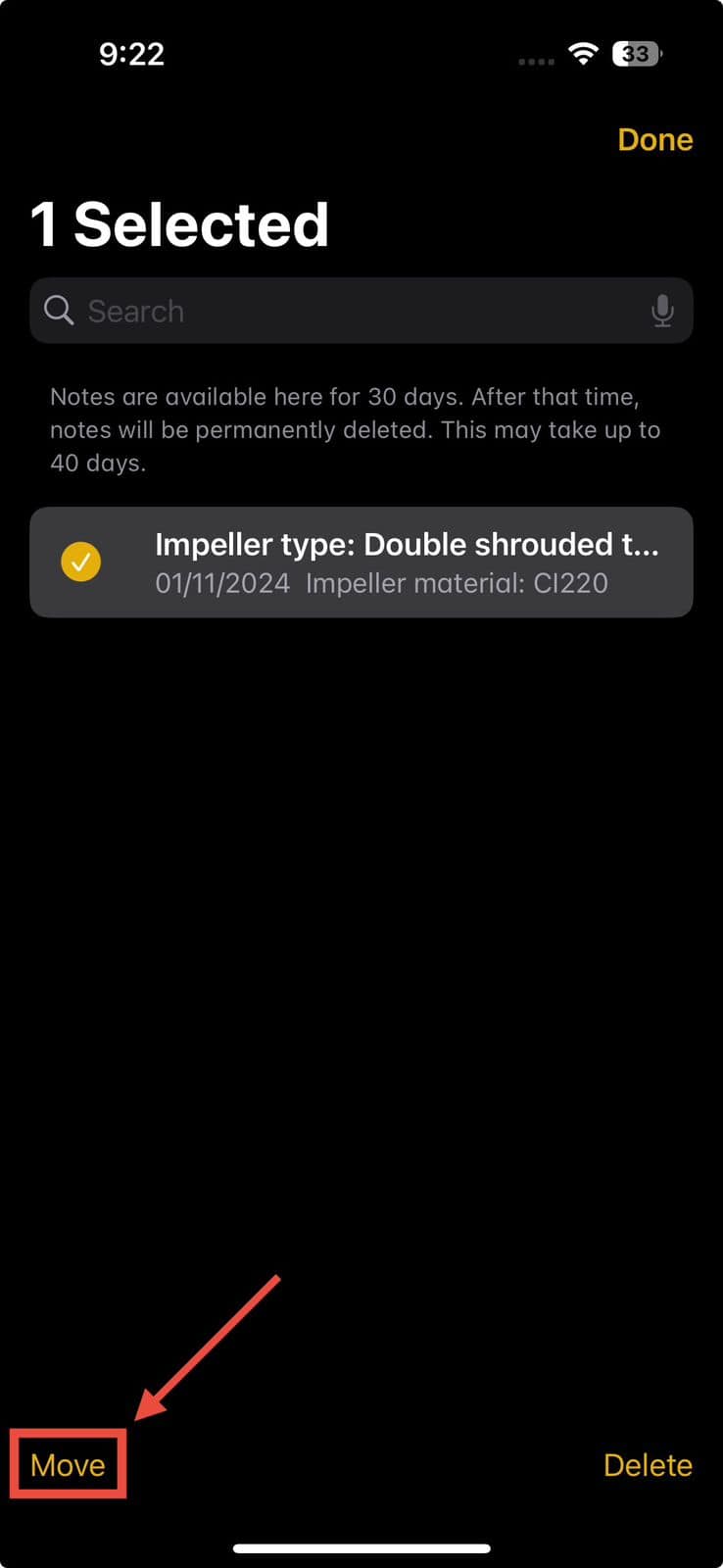Move the selected note to a folder

coord(68,1465)
